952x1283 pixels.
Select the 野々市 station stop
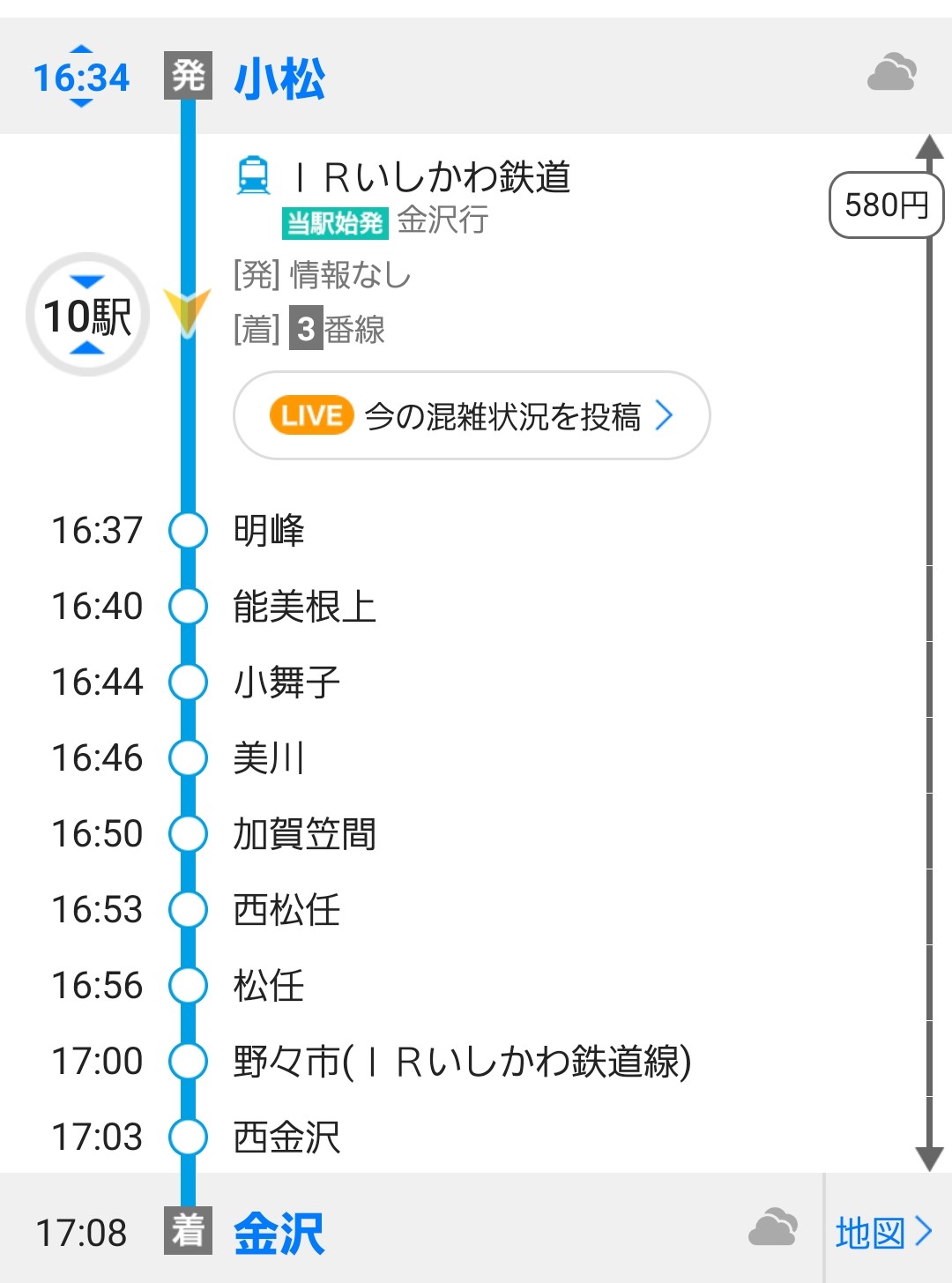462,1062
